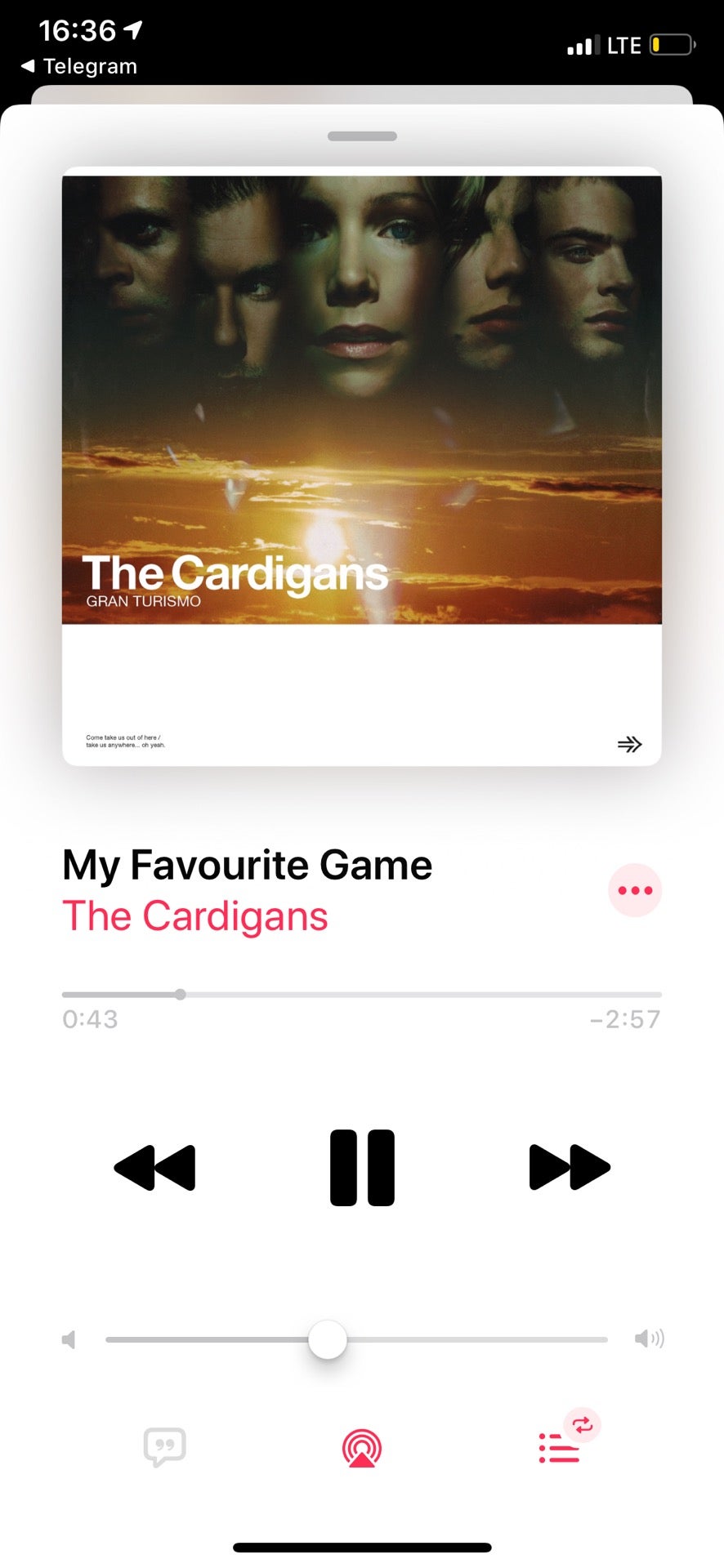The width and height of the screenshot is (724, 1568).
Task: Tap the playback progress bar
Action: point(362,995)
